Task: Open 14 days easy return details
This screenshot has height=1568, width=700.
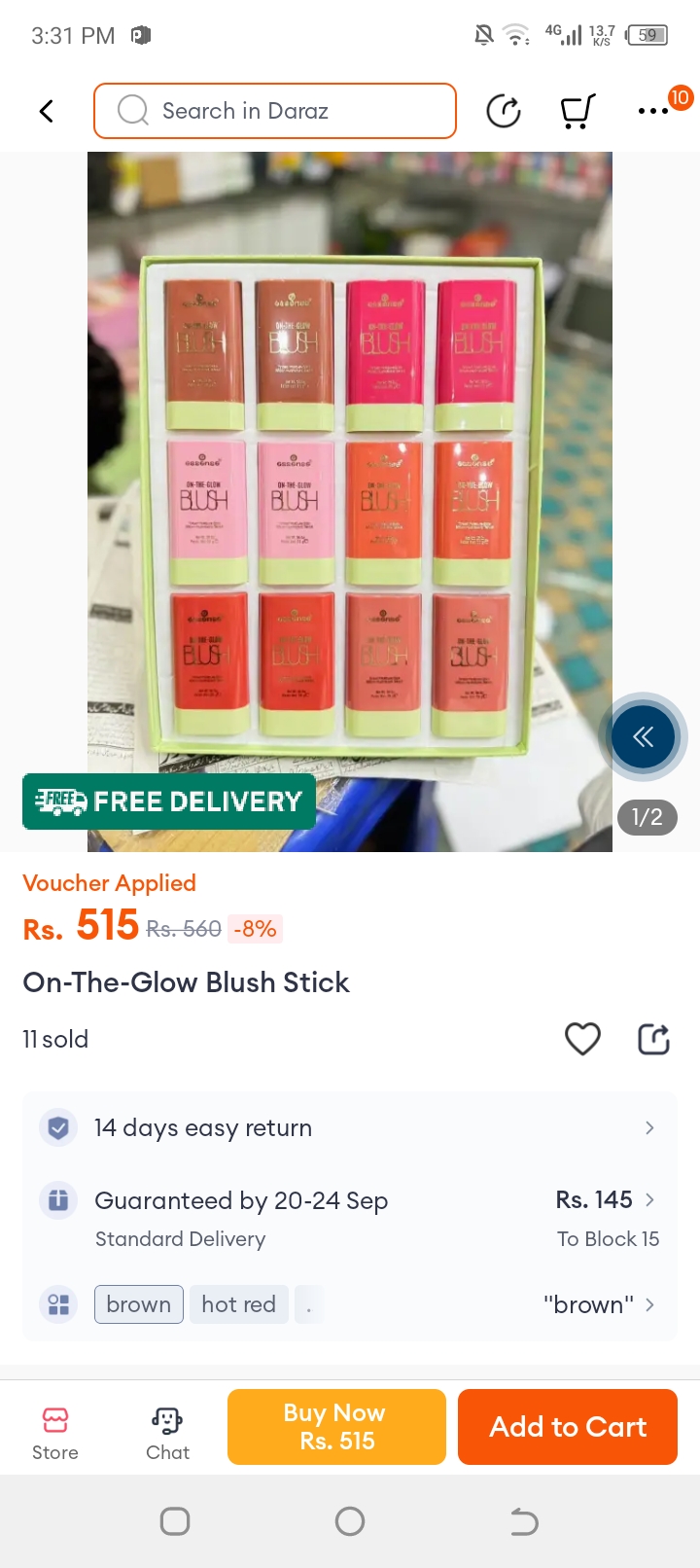Action: pos(350,1127)
